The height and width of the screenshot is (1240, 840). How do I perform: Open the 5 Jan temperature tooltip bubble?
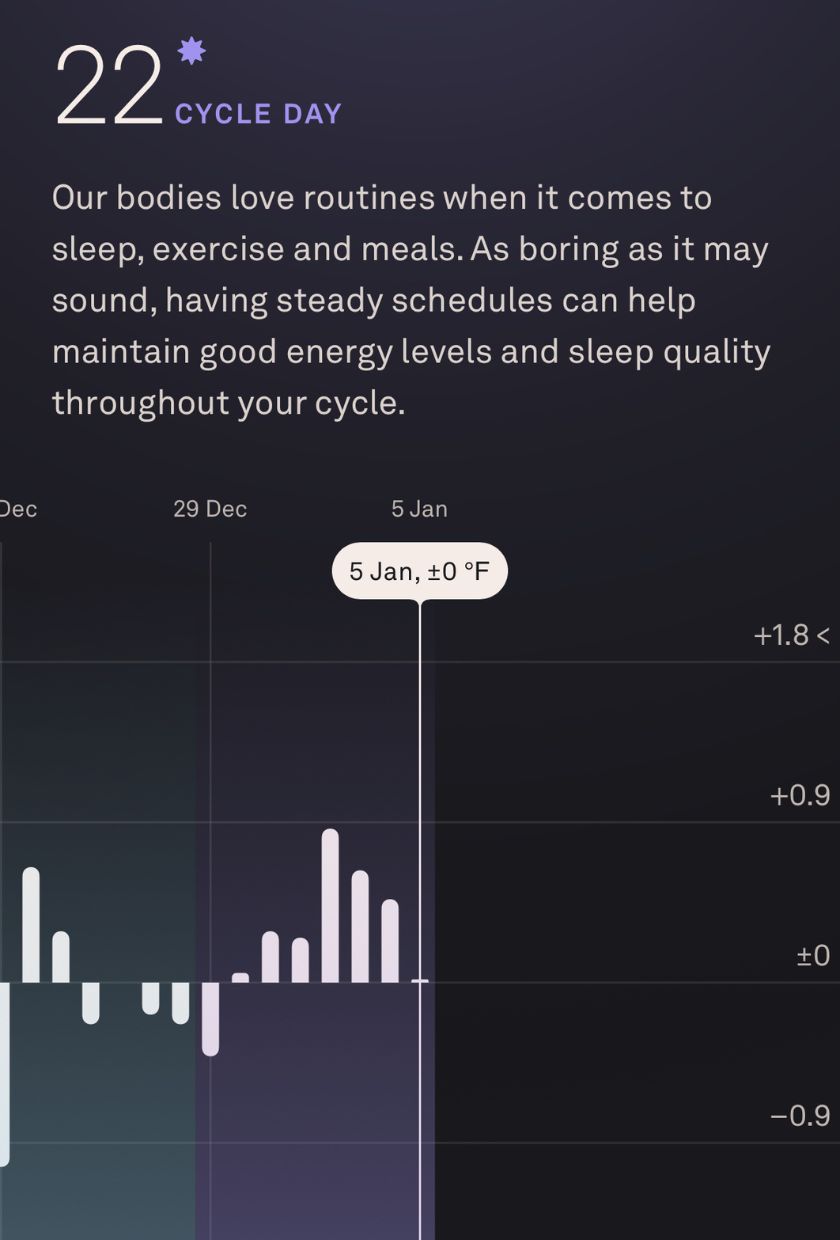pyautogui.click(x=420, y=569)
